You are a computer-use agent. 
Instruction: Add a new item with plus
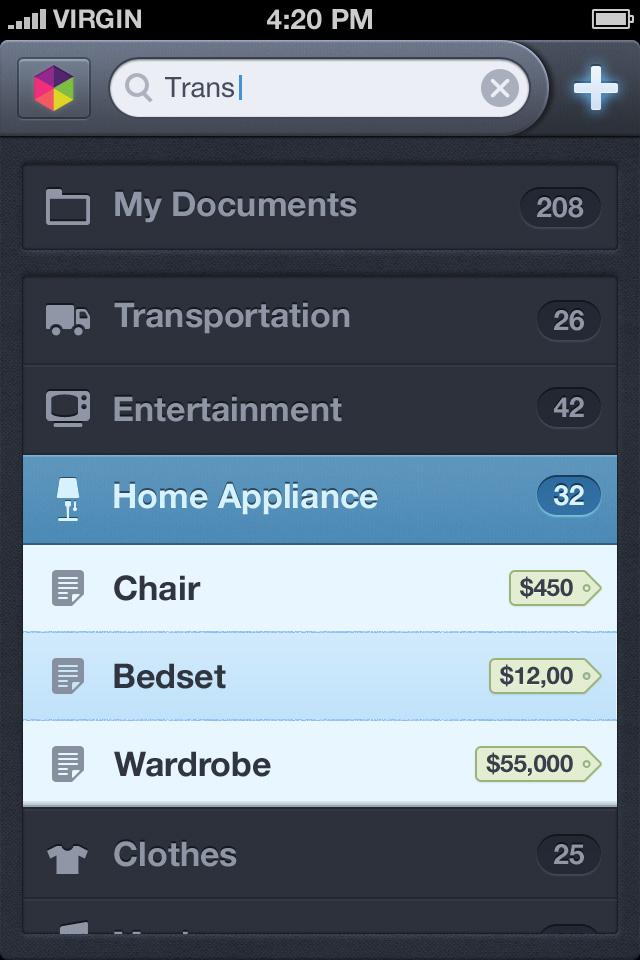(x=595, y=90)
